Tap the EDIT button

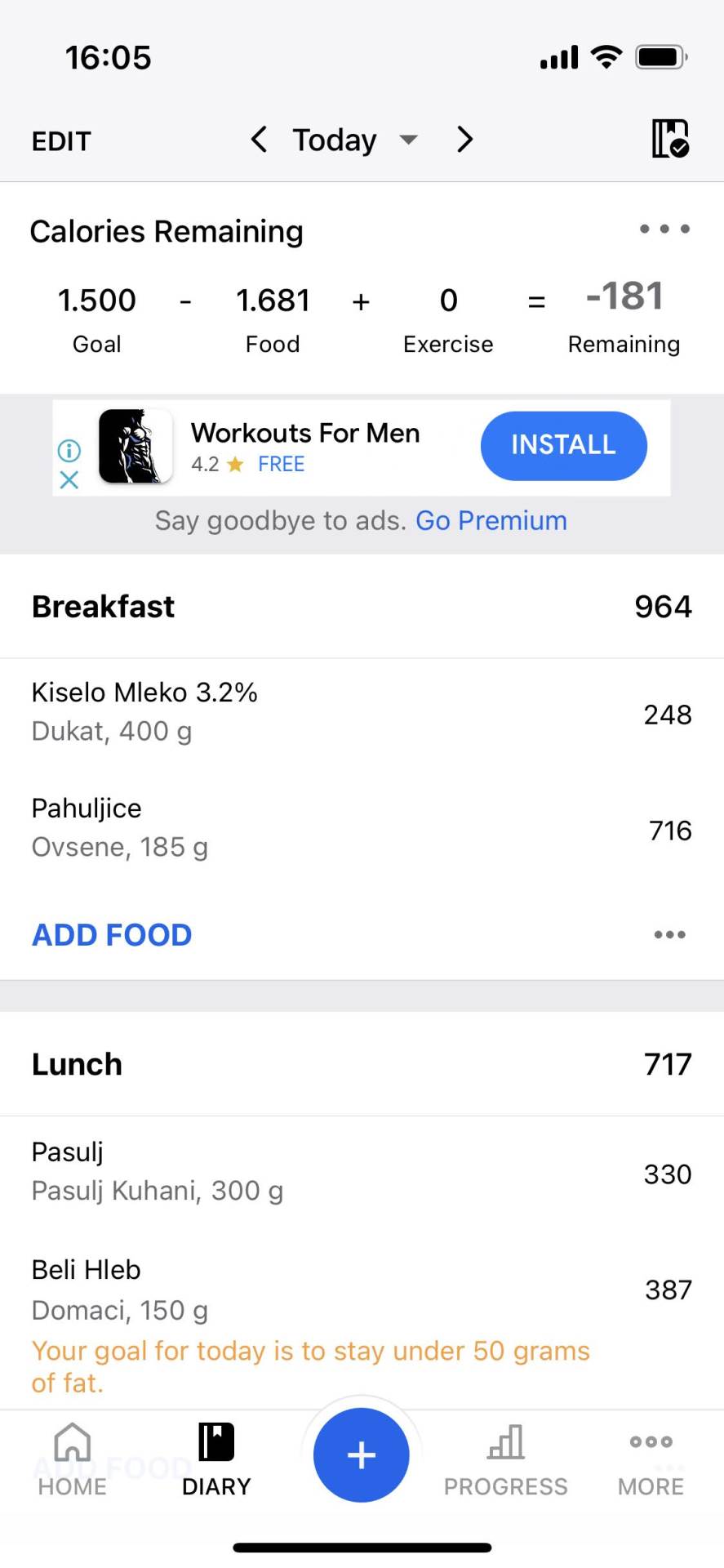click(61, 141)
